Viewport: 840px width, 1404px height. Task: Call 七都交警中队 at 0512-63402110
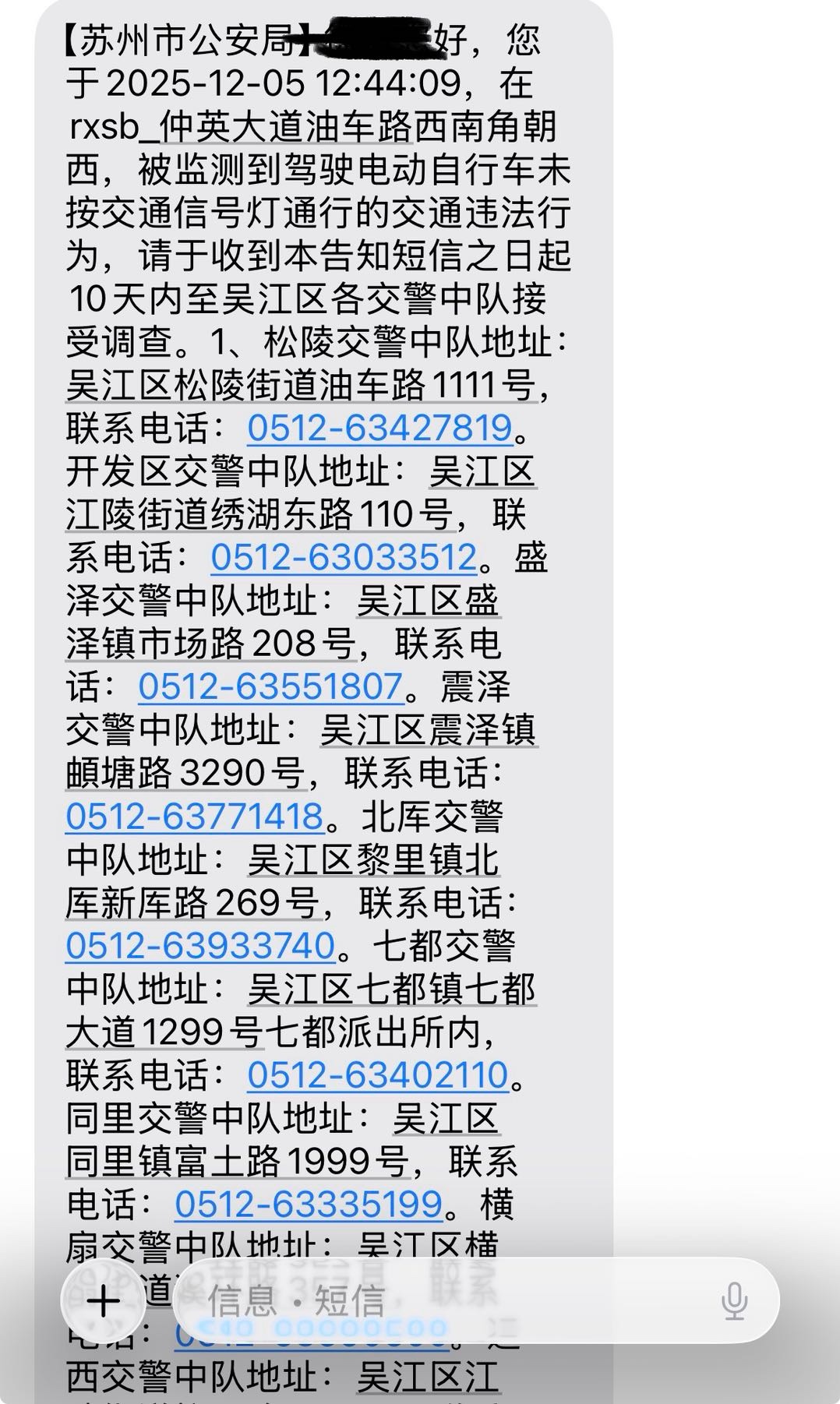coord(377,1074)
